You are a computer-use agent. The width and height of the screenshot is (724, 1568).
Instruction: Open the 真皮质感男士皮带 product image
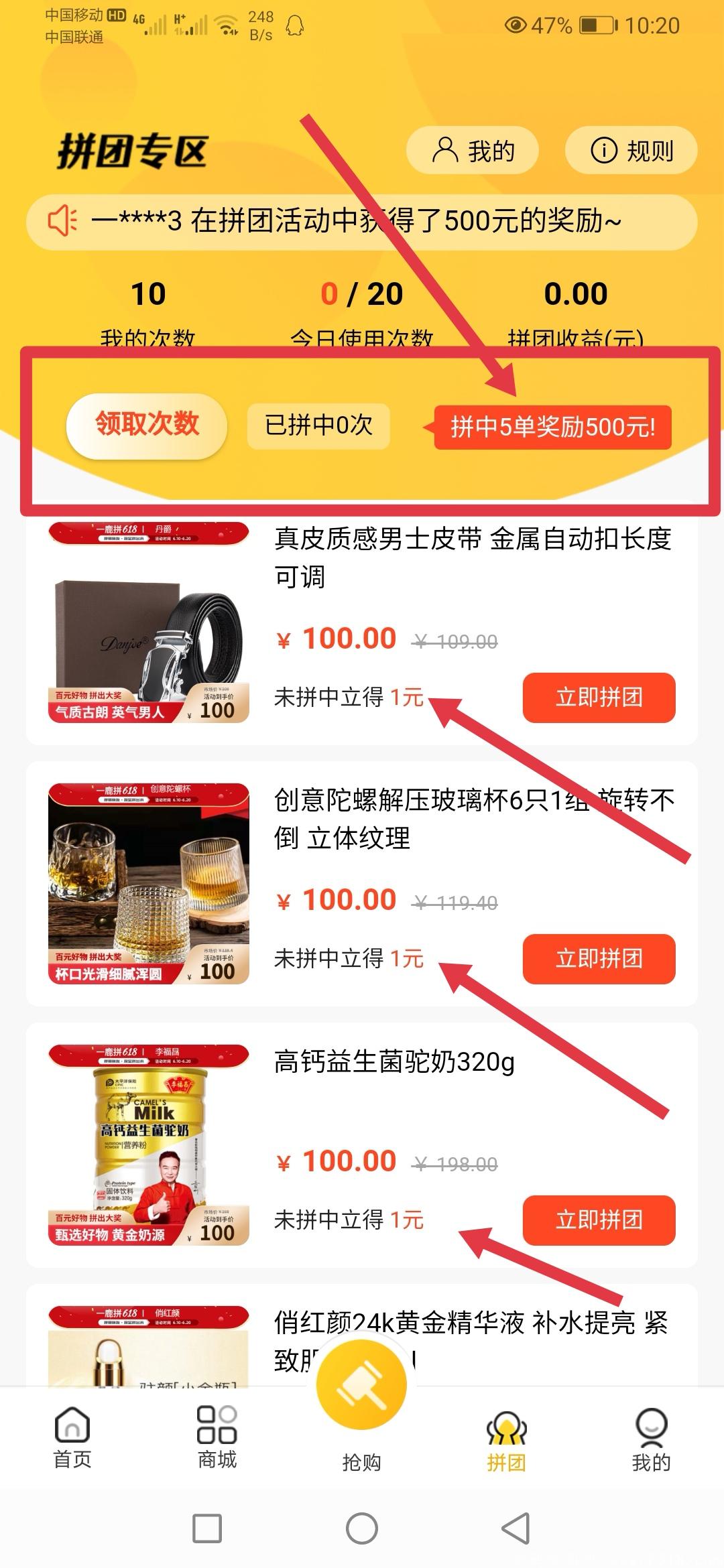tap(149, 623)
